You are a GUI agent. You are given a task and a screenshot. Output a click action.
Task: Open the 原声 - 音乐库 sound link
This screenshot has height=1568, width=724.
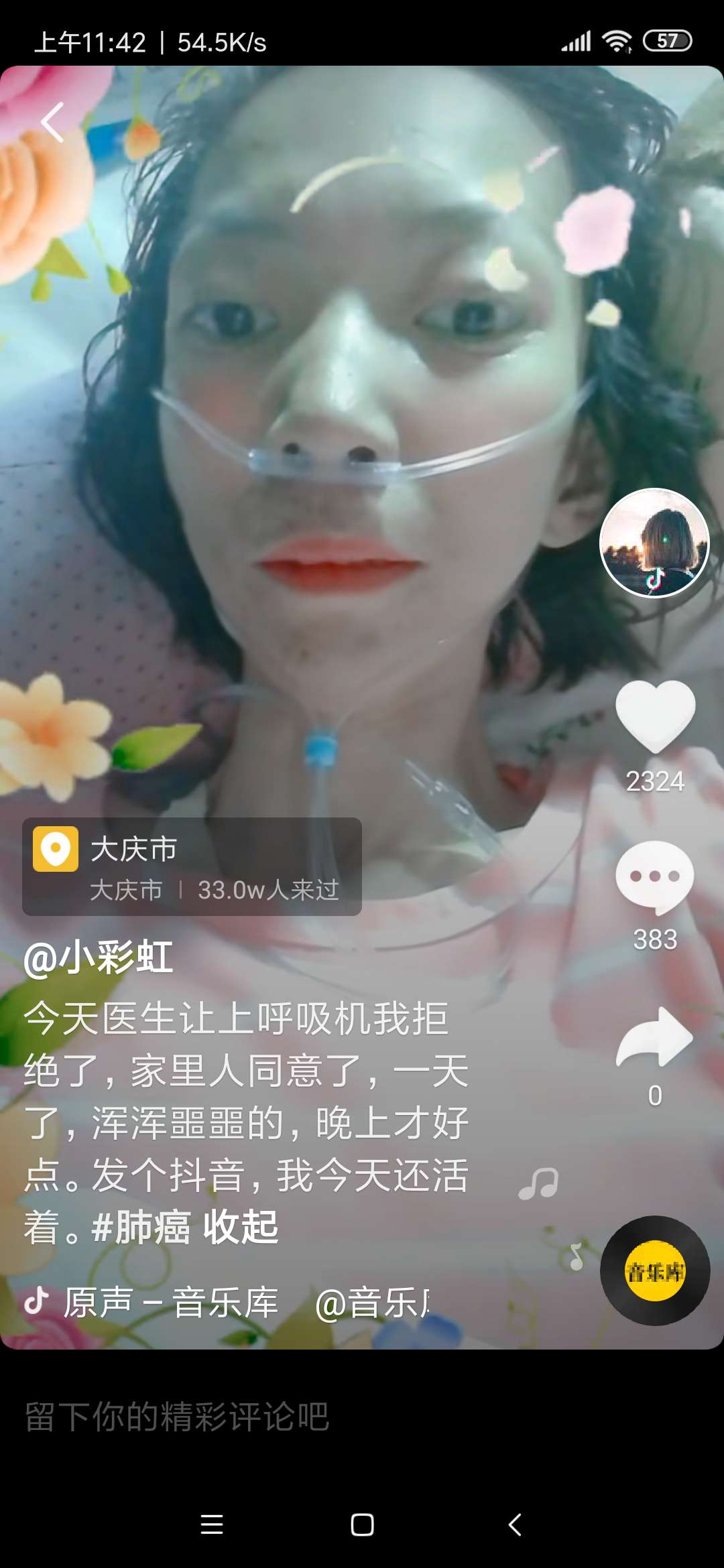pyautogui.click(x=171, y=1303)
